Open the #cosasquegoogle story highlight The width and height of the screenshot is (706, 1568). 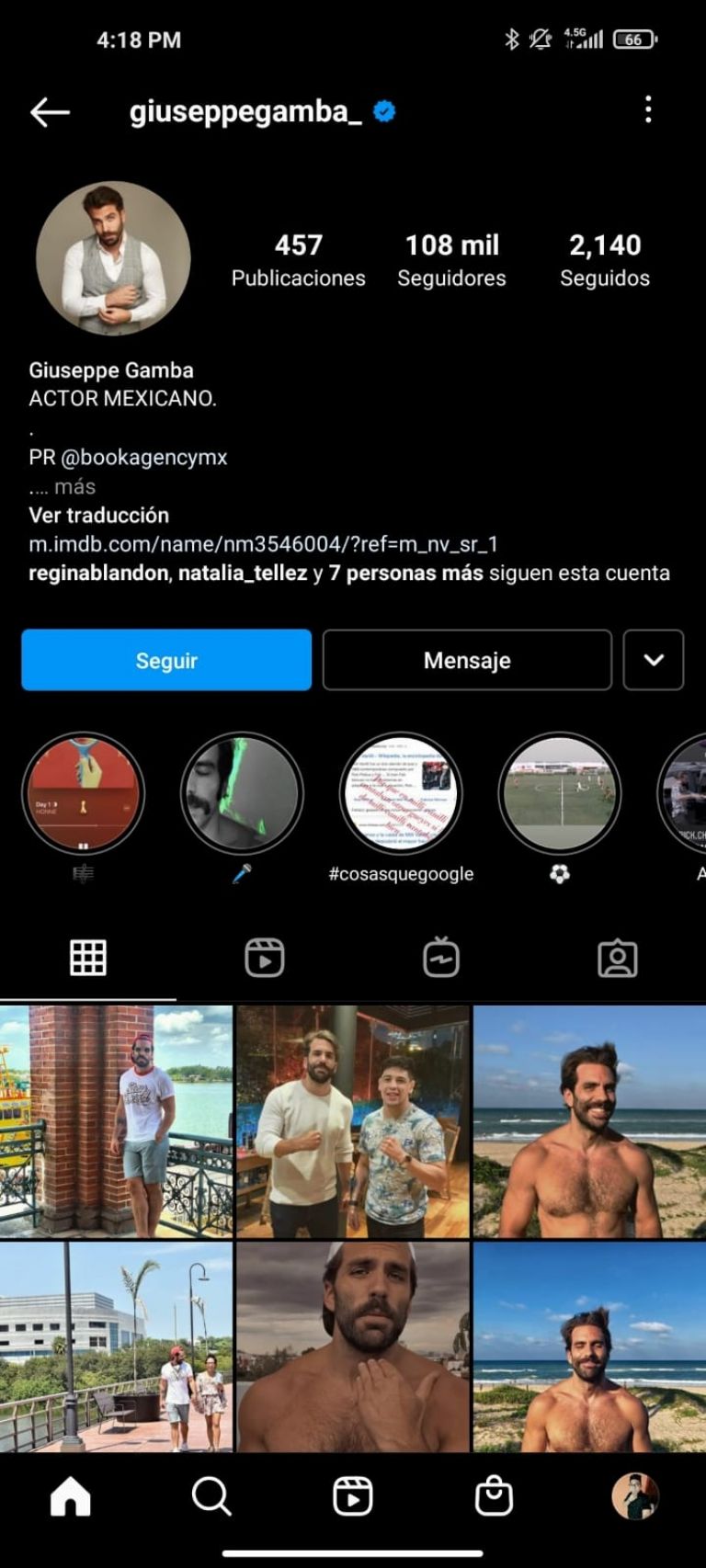tap(401, 794)
